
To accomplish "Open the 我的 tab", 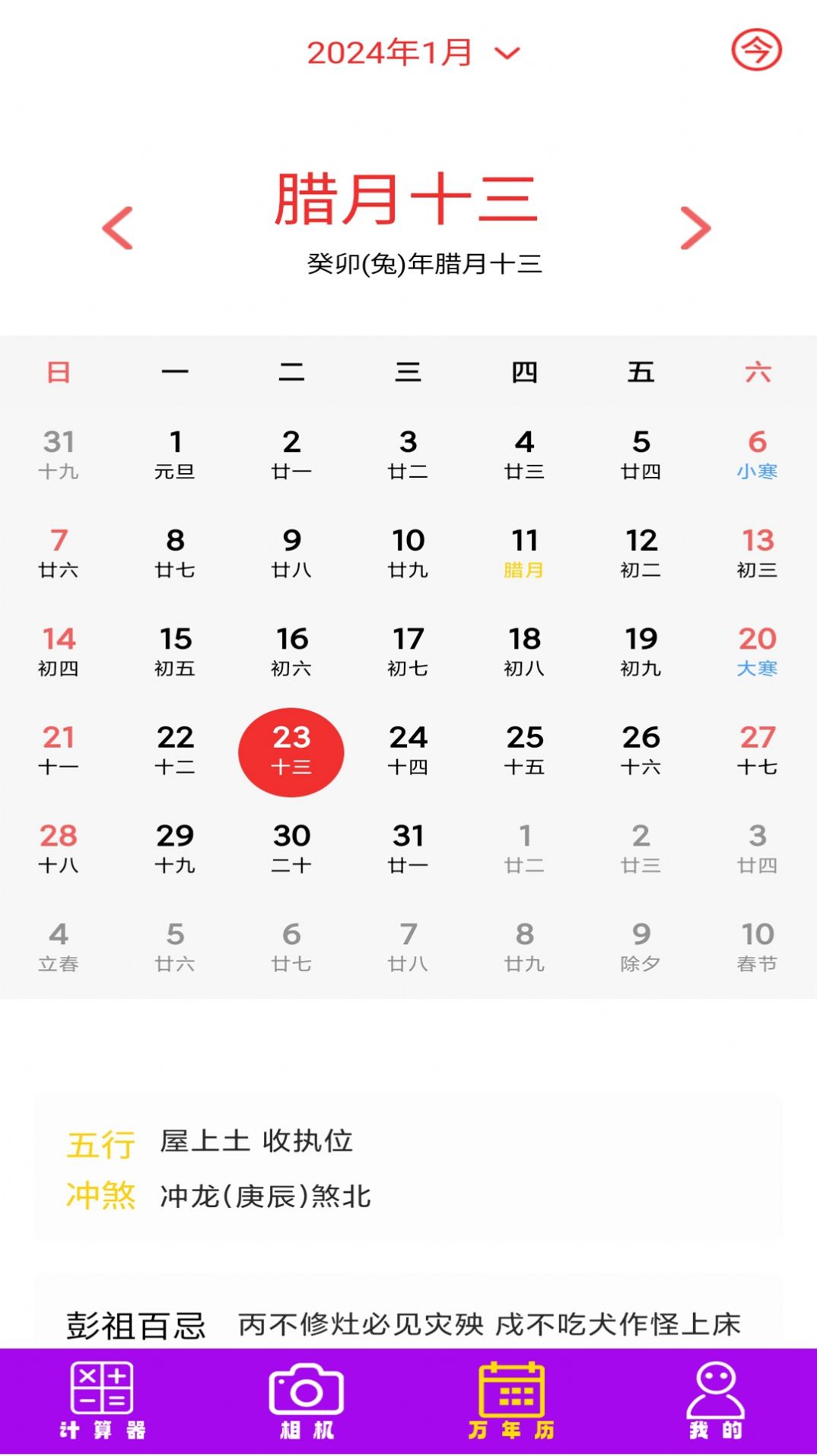I will 715,1401.
